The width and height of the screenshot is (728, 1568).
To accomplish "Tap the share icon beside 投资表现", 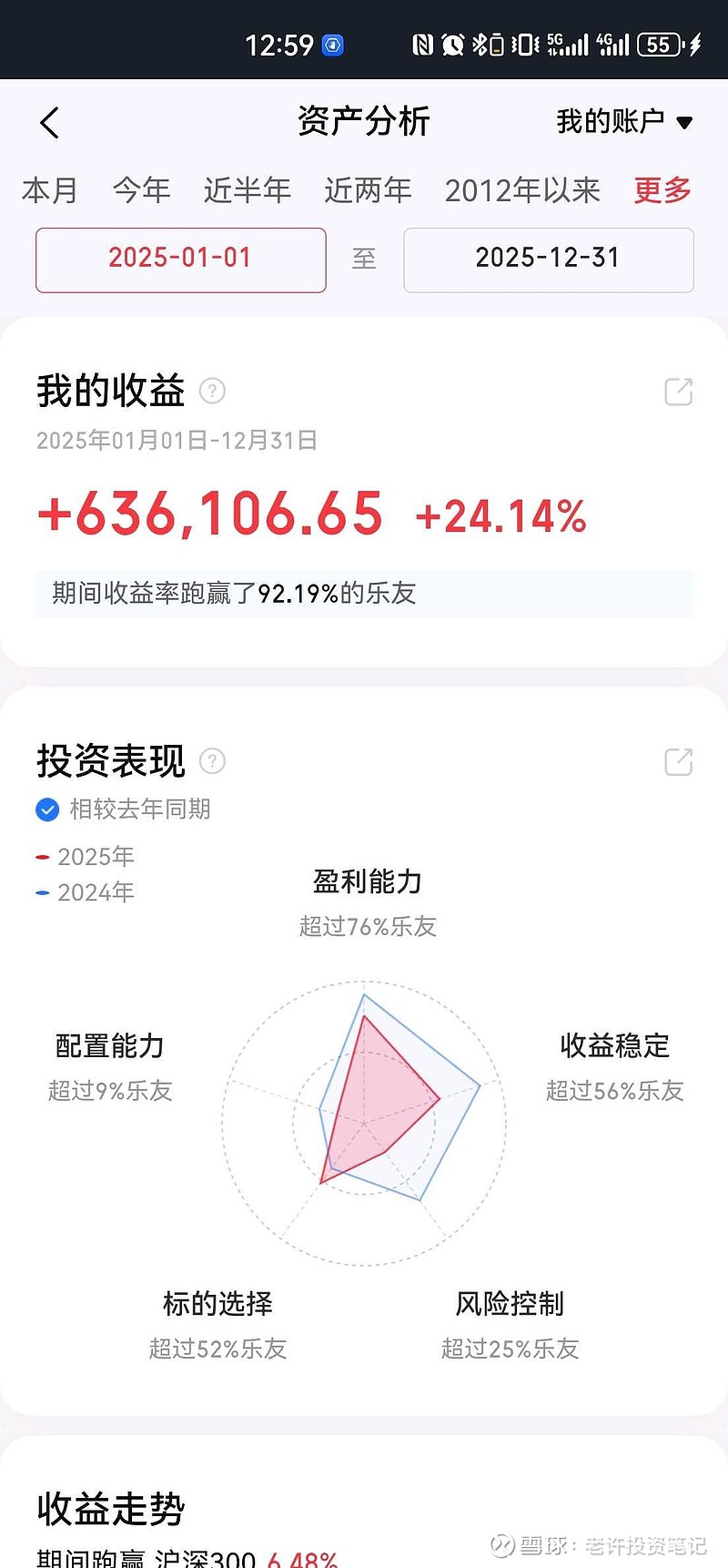I will [677, 761].
